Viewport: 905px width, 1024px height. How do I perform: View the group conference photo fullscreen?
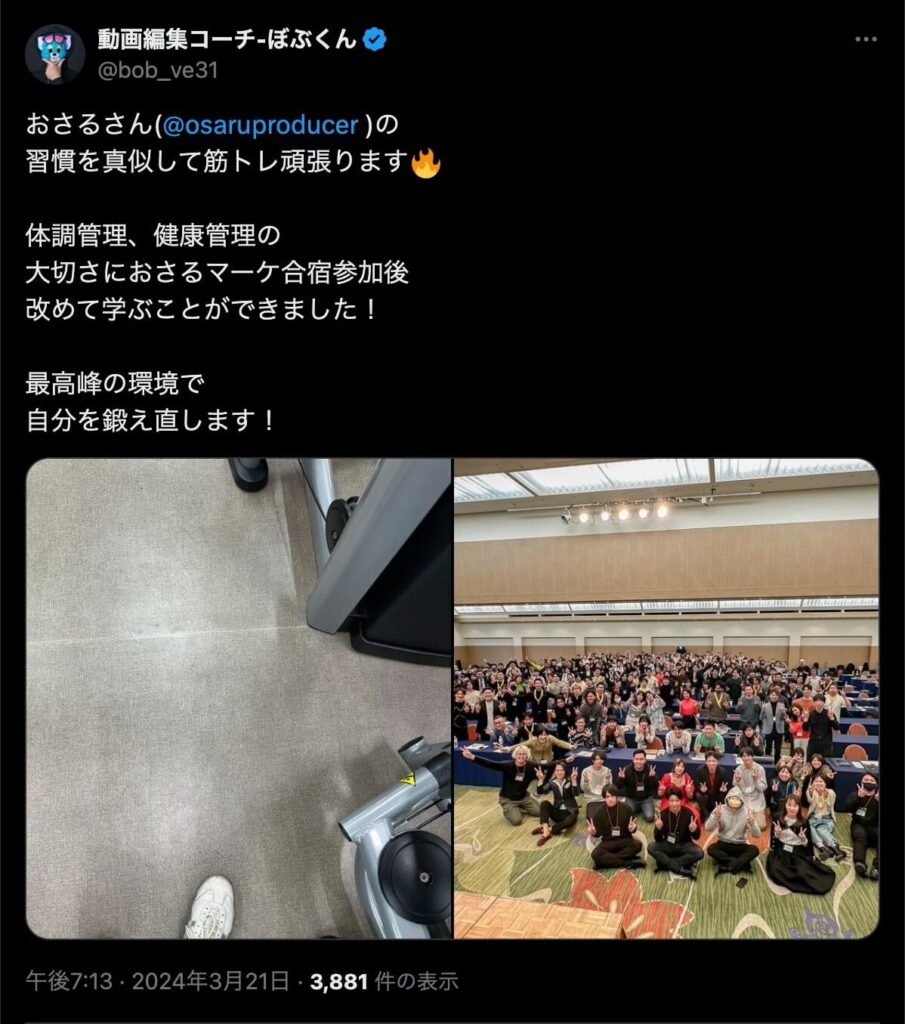(x=666, y=698)
